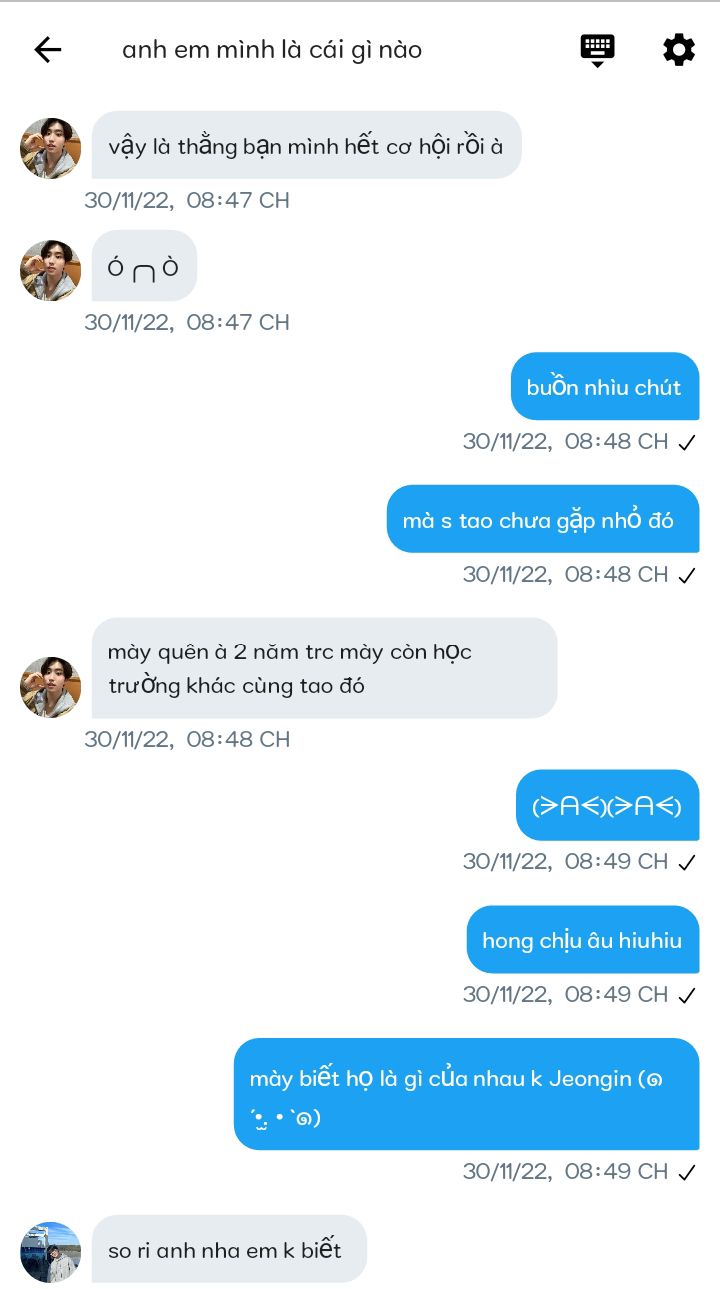Tap the 'mà s tao chưa gặp nhỏ đó' bubble
Viewport: 720px width, 1289px height.
(542, 520)
